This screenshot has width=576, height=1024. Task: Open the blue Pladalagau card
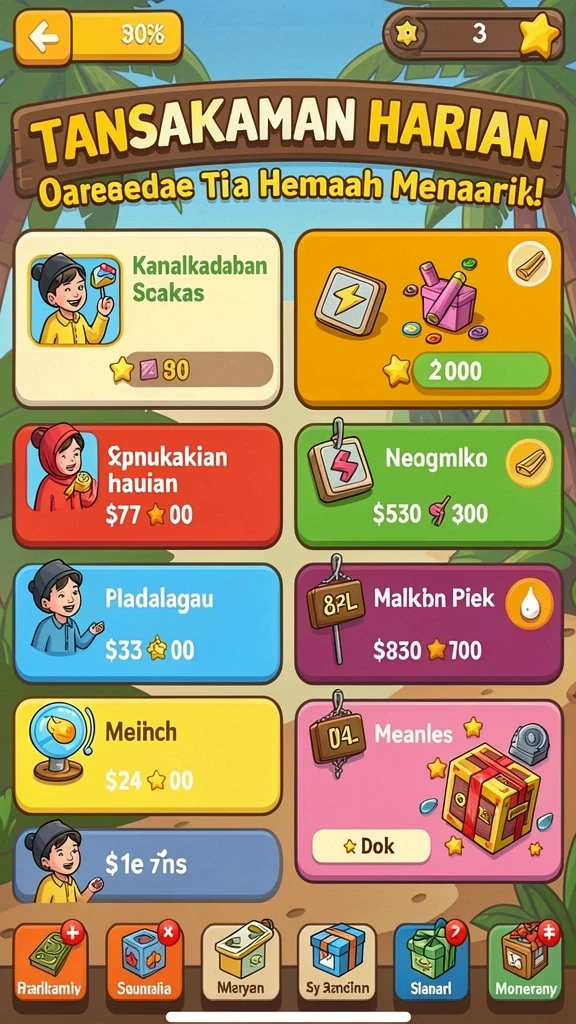click(x=148, y=624)
